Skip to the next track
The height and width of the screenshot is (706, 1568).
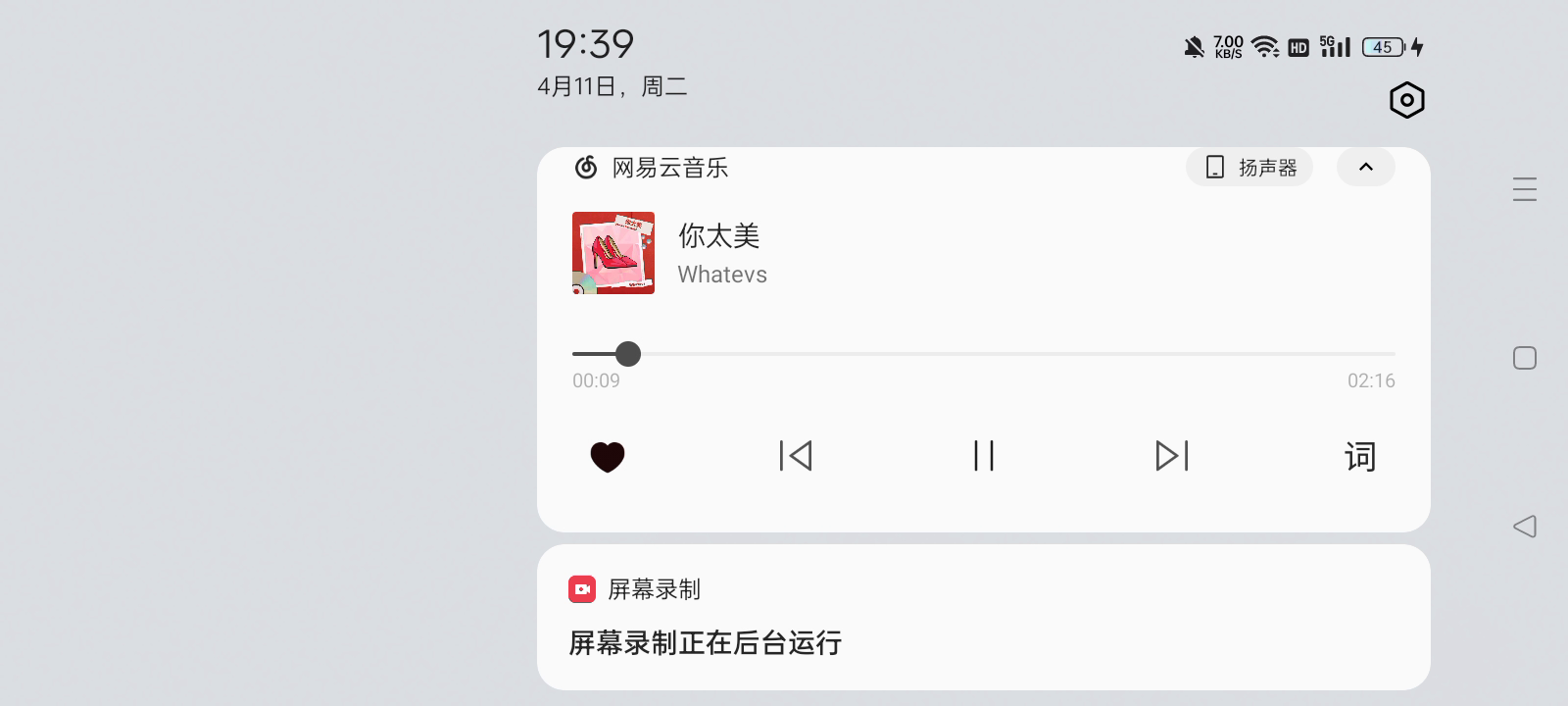pos(1172,456)
